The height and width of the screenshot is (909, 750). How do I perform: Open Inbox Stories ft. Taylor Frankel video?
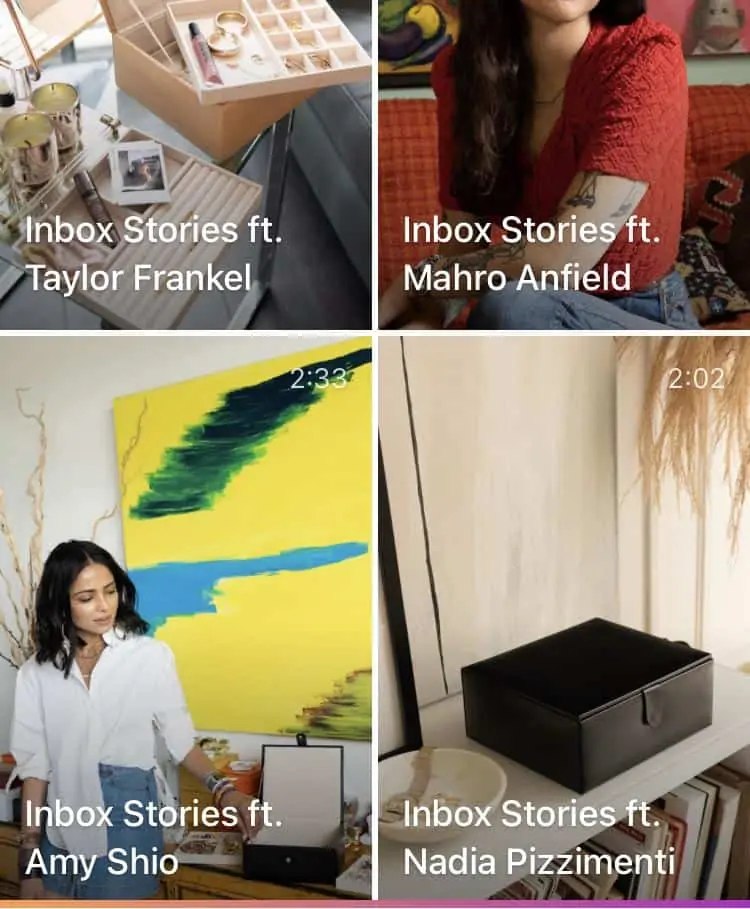click(x=186, y=163)
